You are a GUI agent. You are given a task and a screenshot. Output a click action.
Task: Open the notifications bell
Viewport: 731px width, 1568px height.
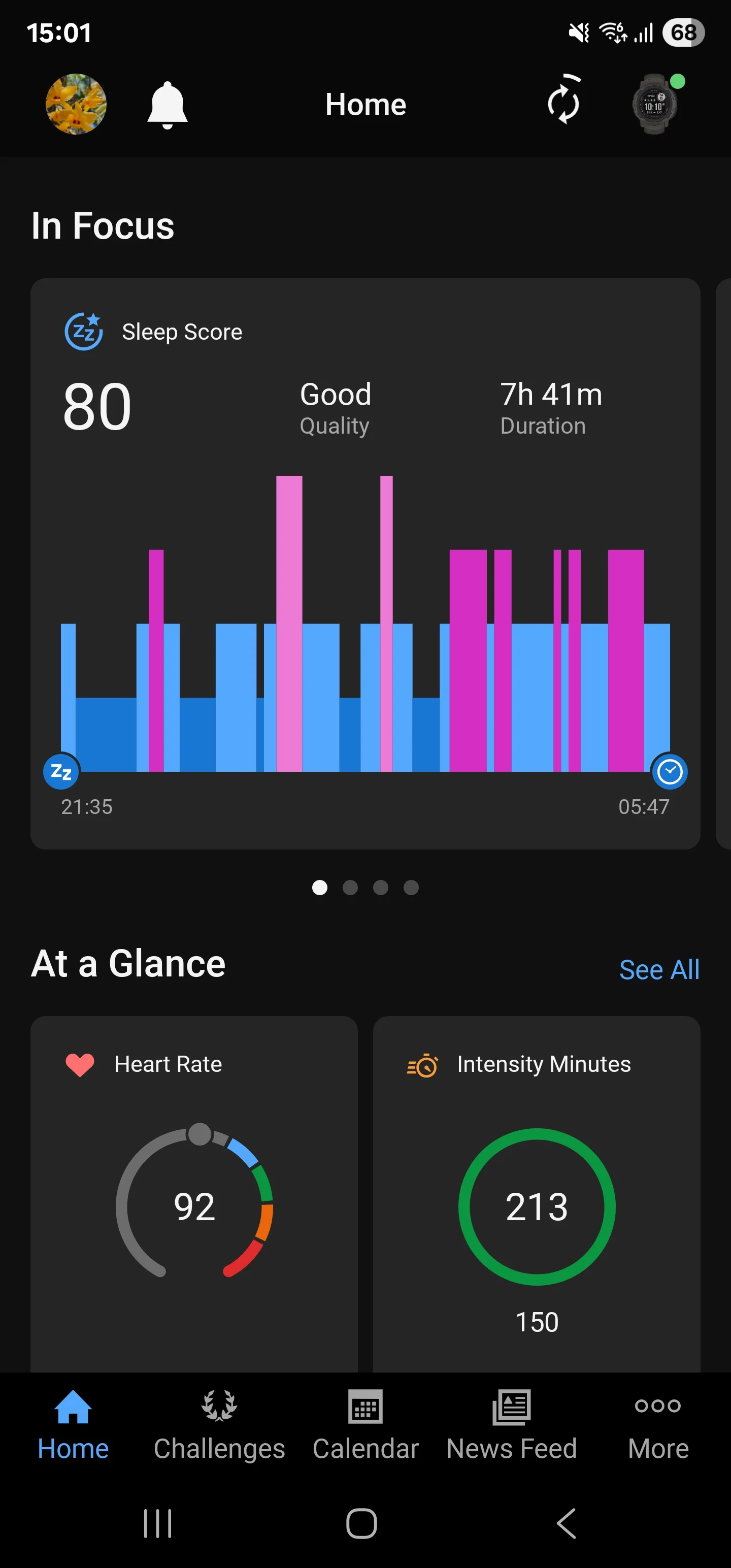click(168, 105)
